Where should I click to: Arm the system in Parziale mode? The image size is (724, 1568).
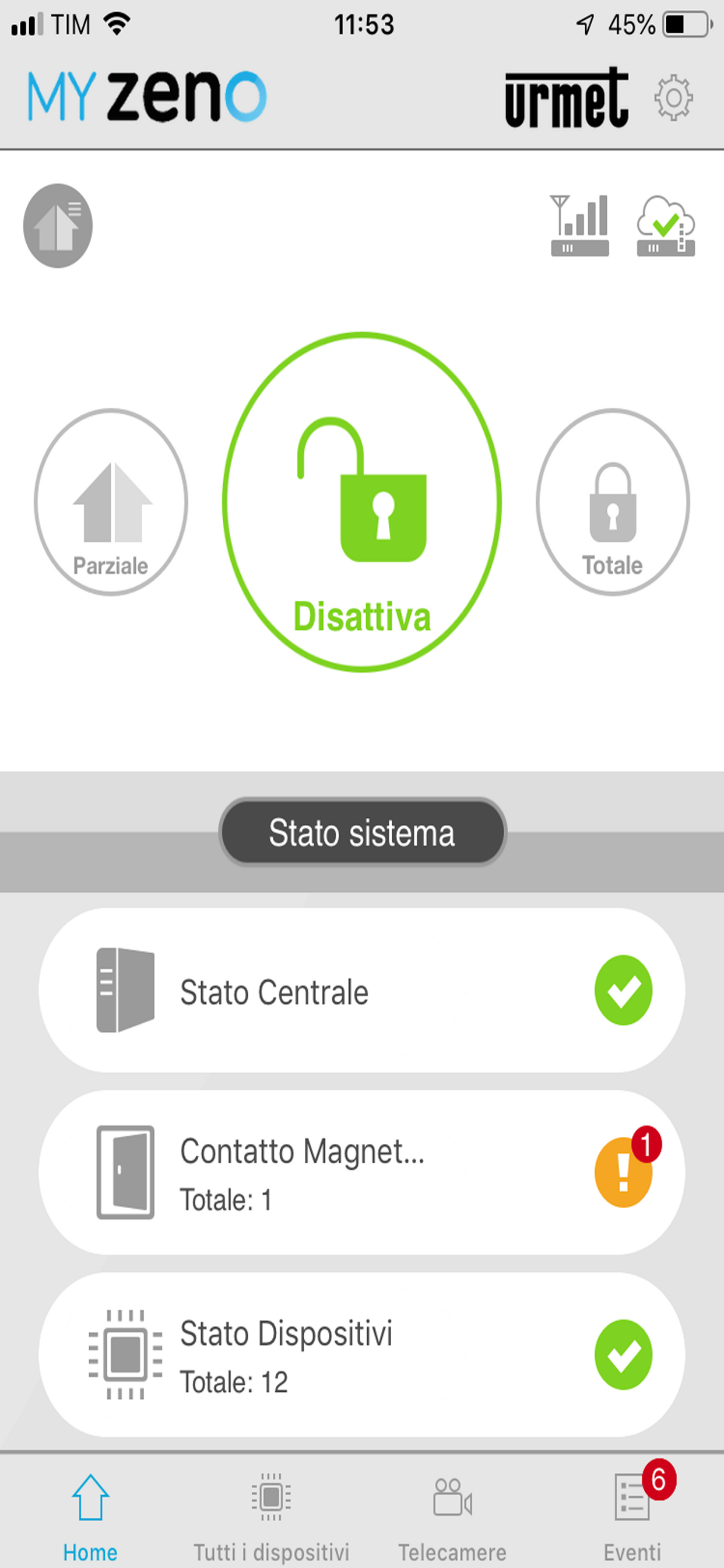click(111, 502)
